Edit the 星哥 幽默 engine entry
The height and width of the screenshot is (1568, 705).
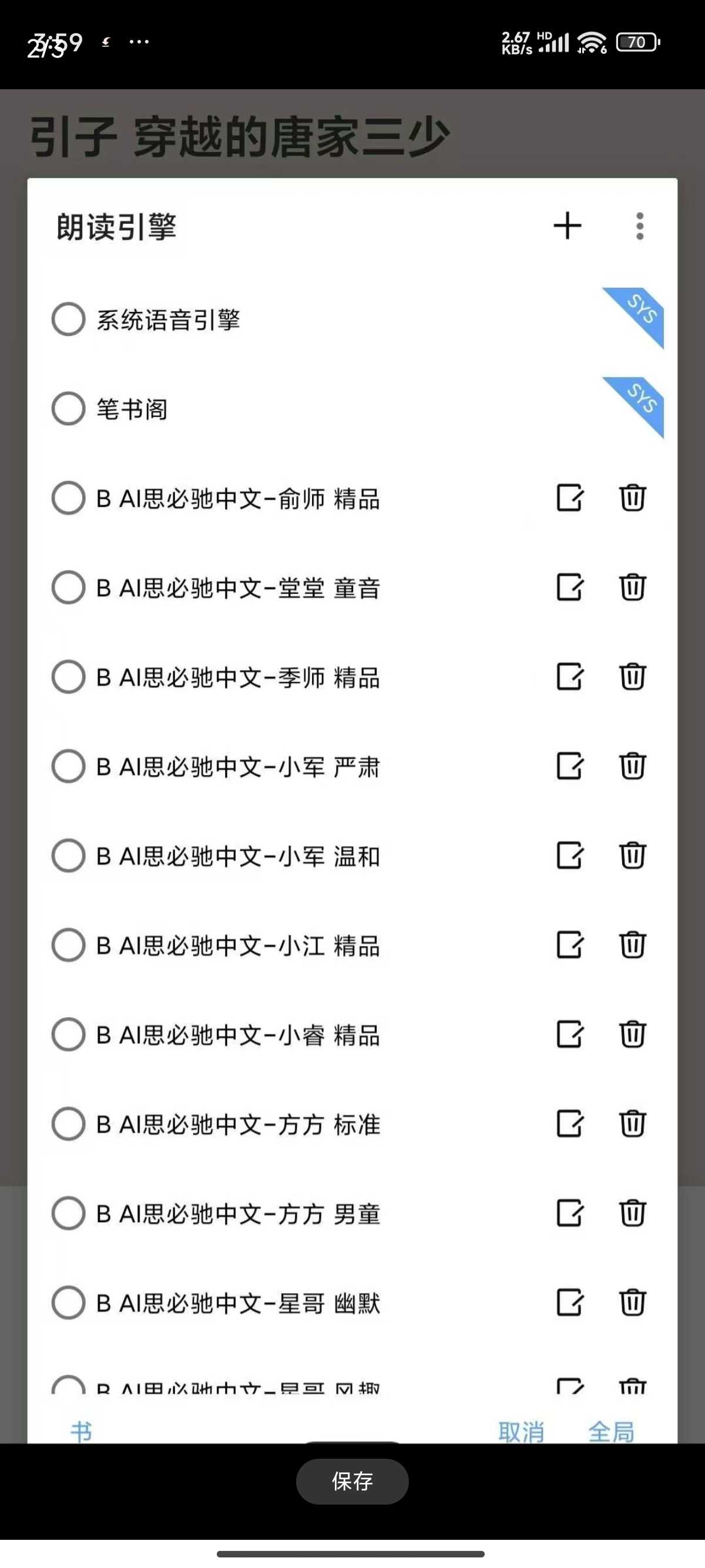pos(570,1303)
